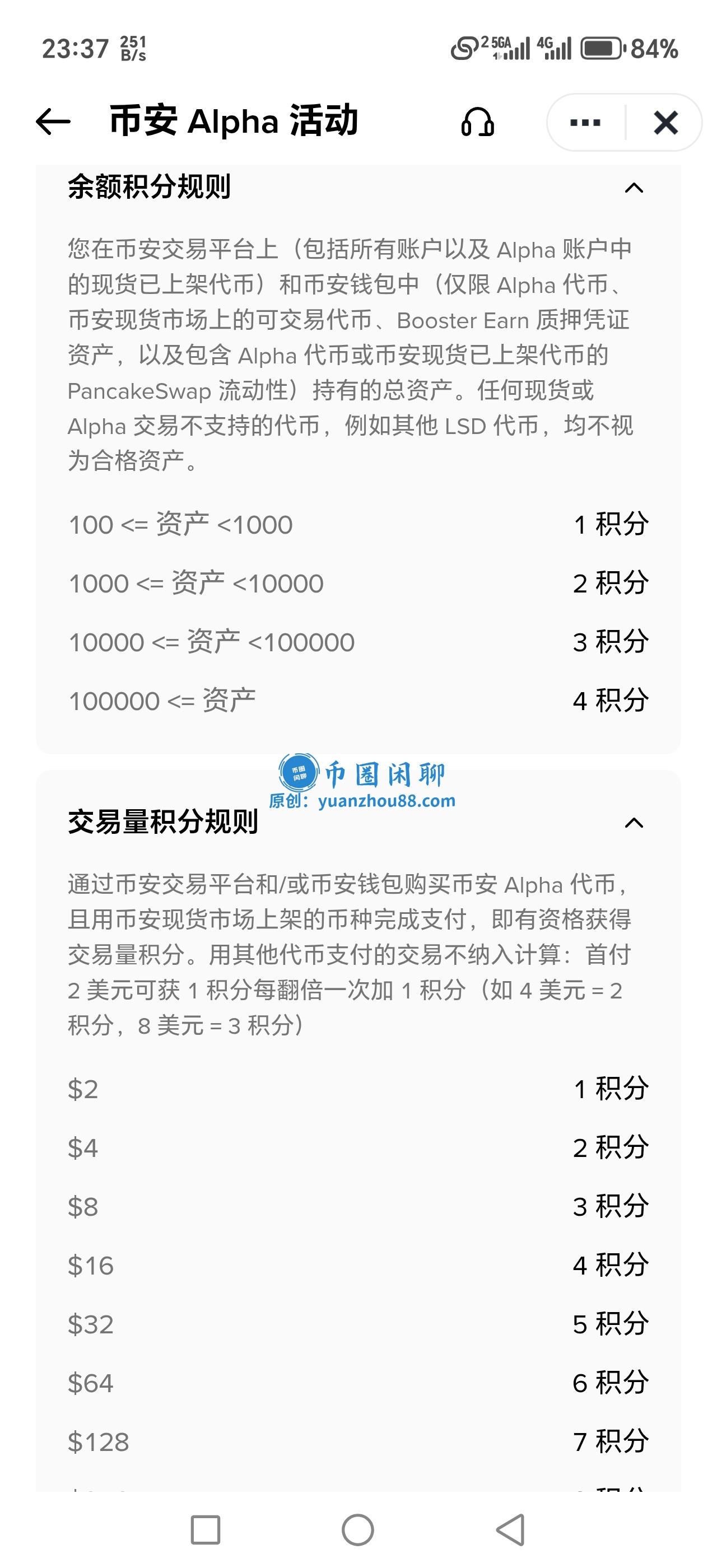Close the mini-program with X button

(665, 122)
